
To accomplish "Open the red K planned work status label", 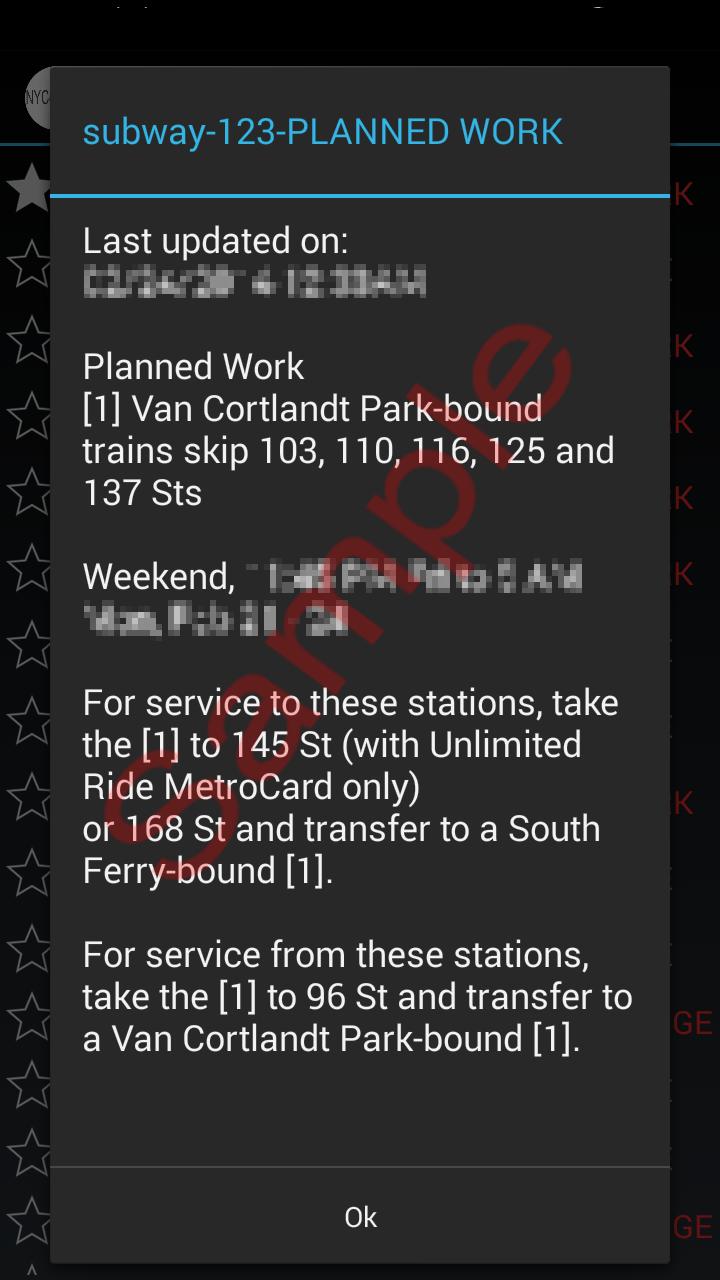I will 687,190.
